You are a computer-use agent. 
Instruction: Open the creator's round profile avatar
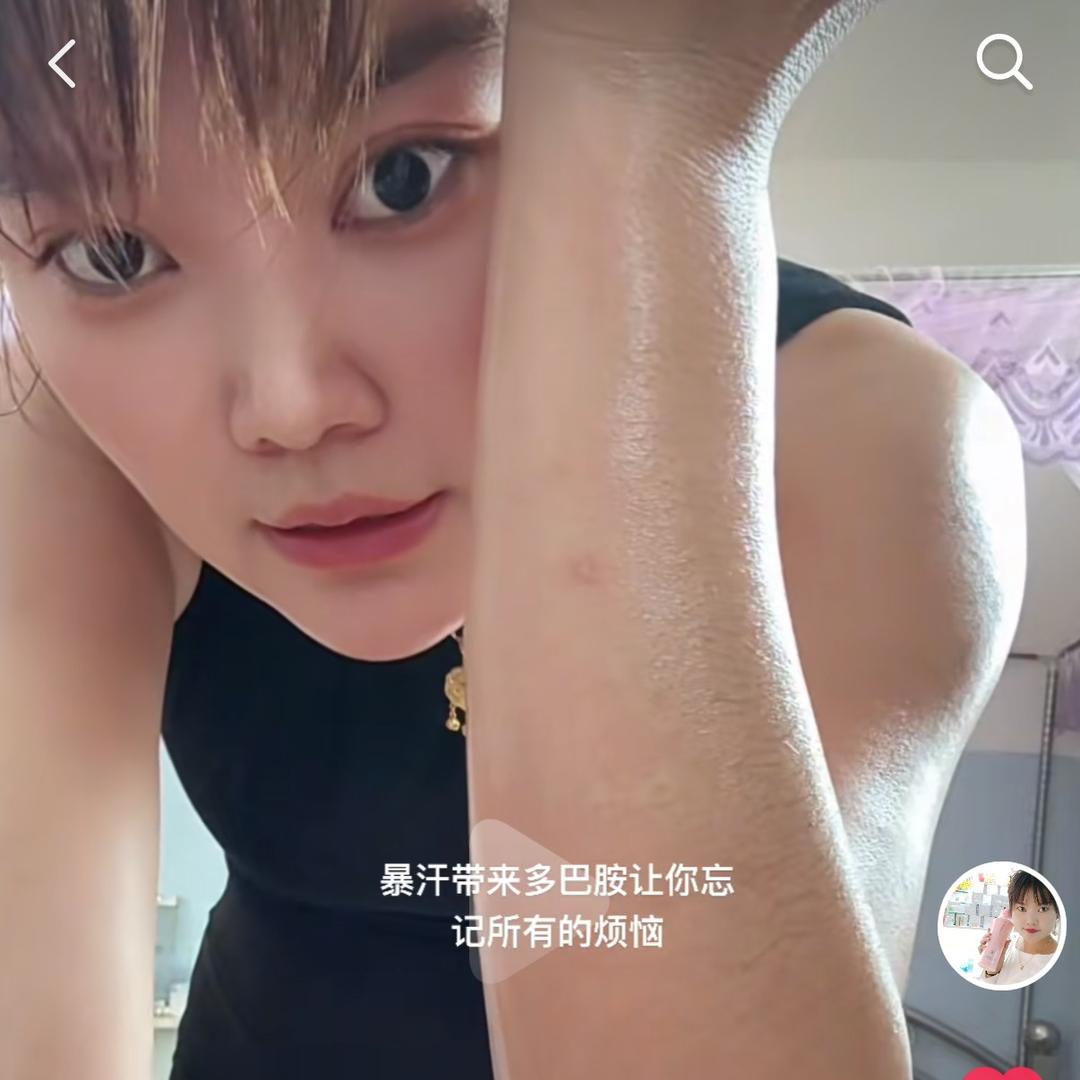click(1001, 925)
